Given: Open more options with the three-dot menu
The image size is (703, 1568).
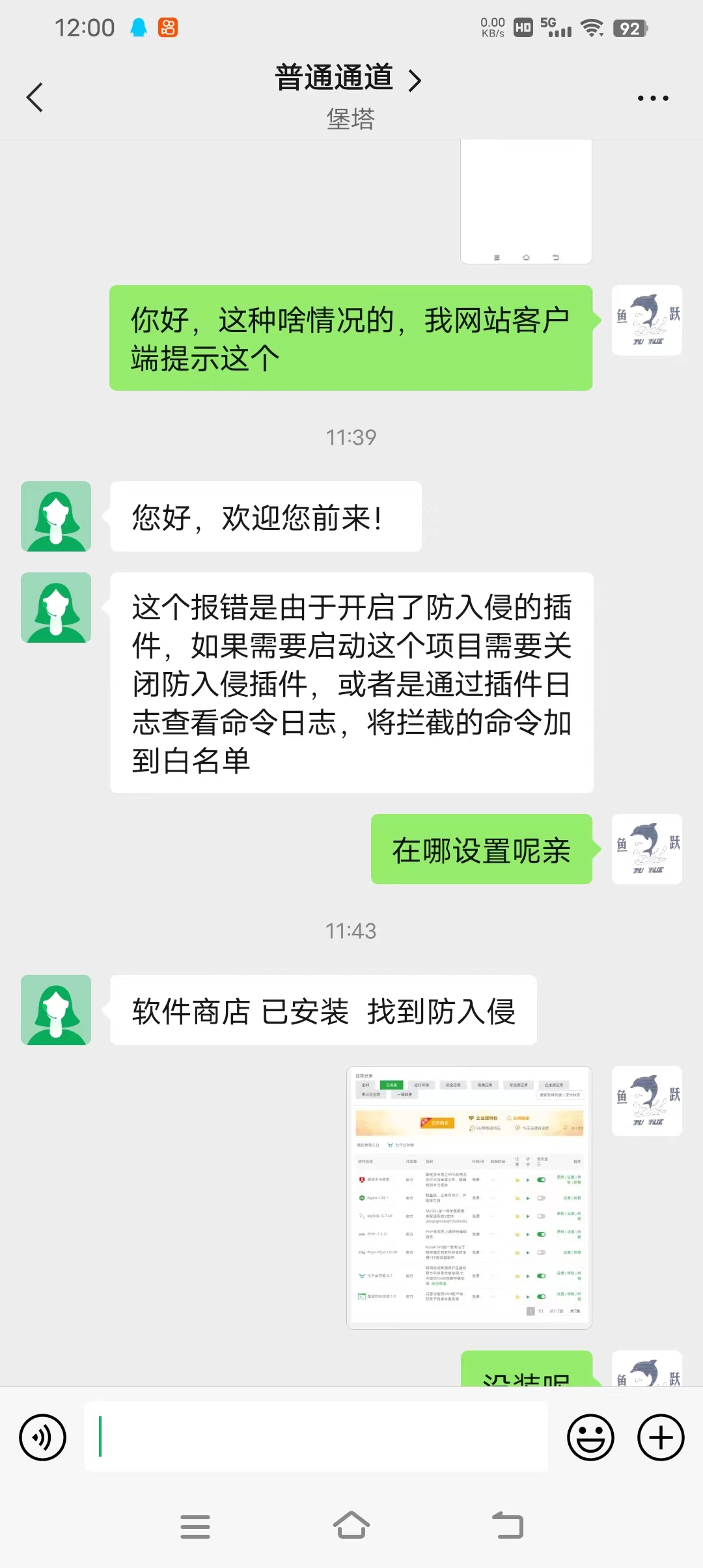Looking at the screenshot, I should pos(653,98).
